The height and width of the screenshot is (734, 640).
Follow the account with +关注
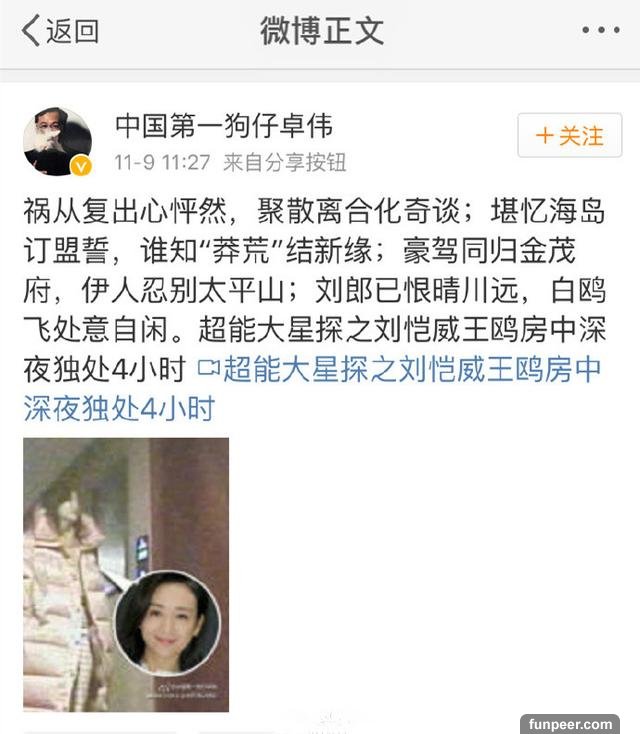[x=569, y=136]
